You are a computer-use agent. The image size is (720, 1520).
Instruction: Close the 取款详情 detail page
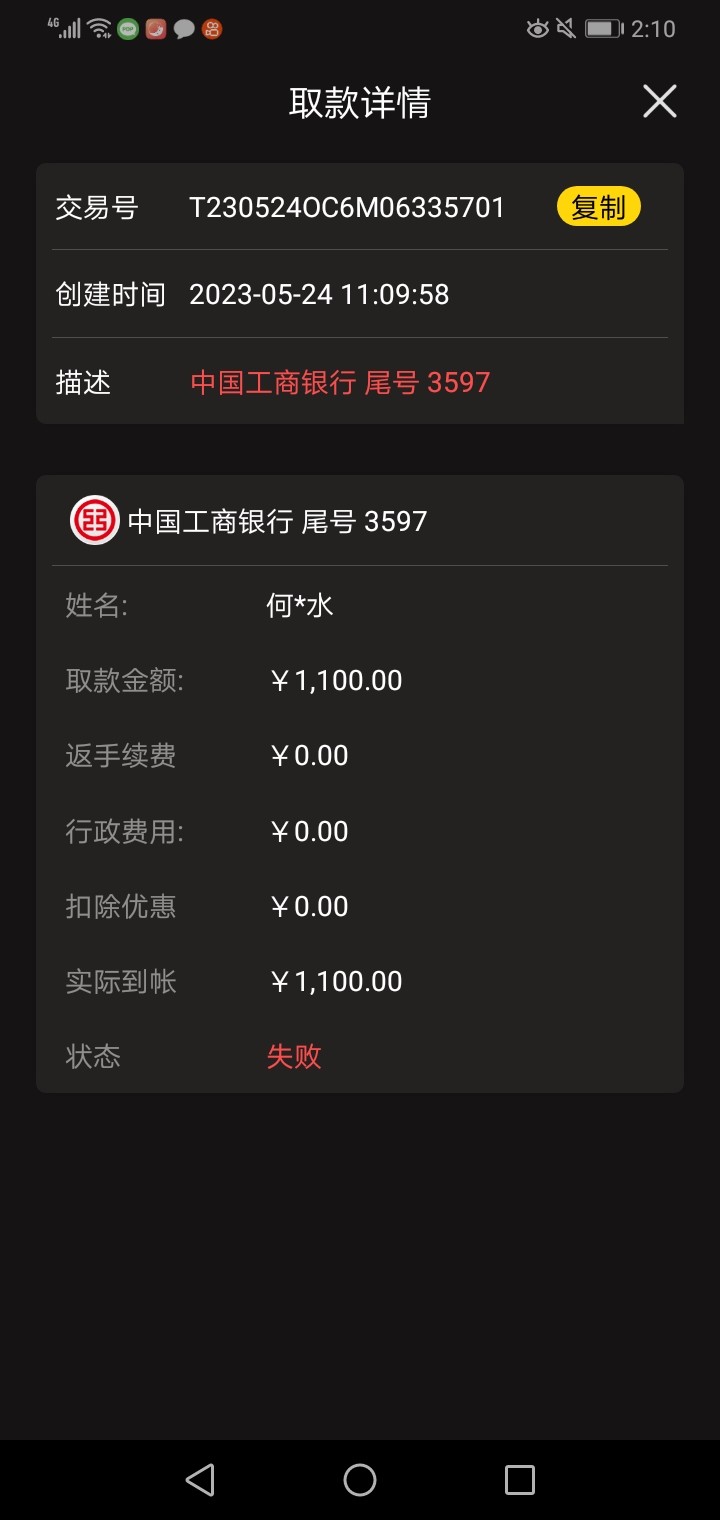pos(659,101)
